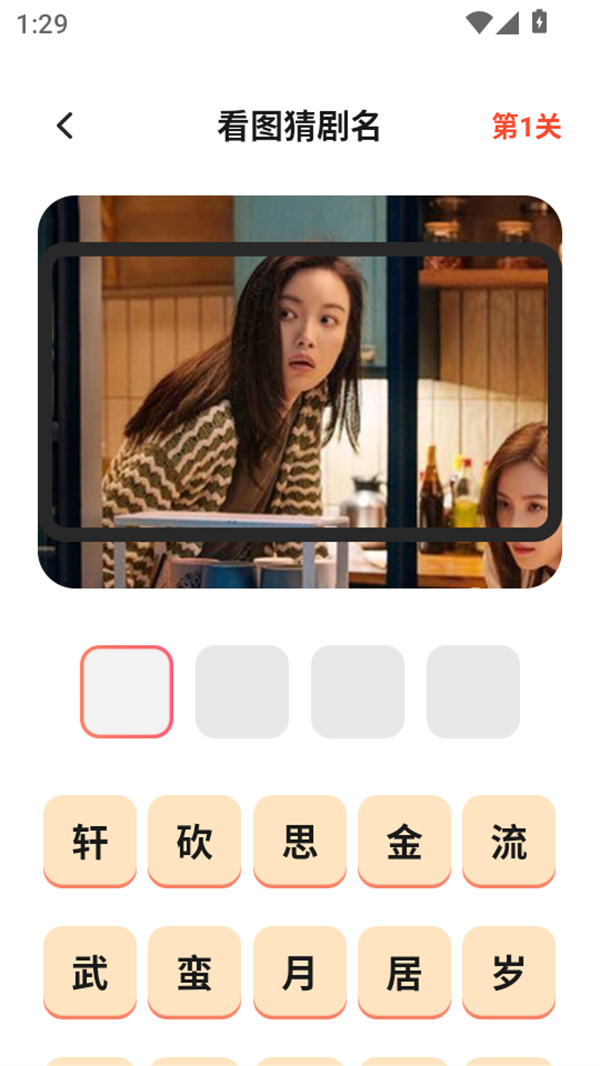Image resolution: width=600 pixels, height=1066 pixels.
Task: Add the character 岁 to the answer
Action: pyautogui.click(x=508, y=972)
